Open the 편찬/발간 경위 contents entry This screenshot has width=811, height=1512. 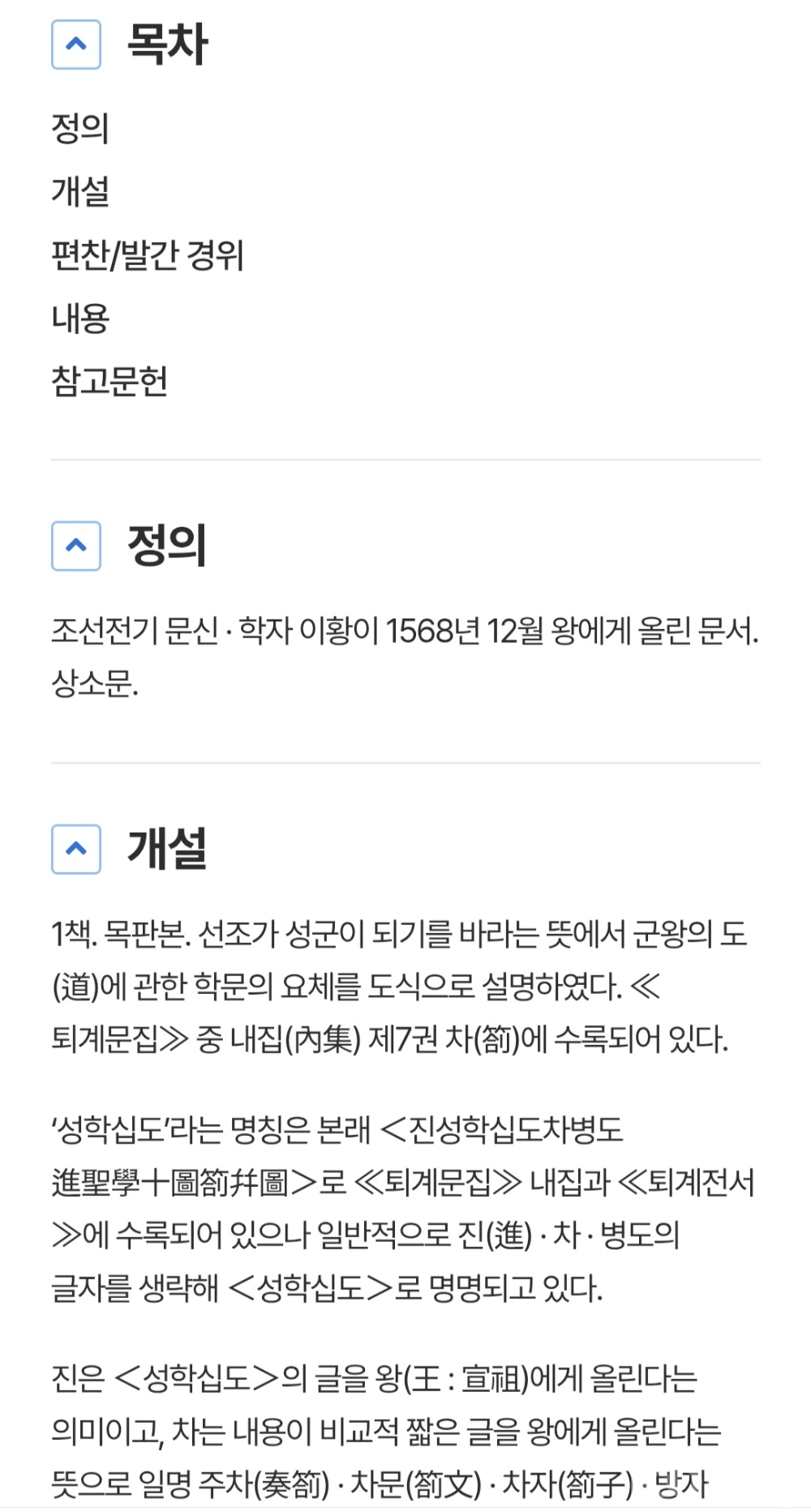tap(148, 255)
